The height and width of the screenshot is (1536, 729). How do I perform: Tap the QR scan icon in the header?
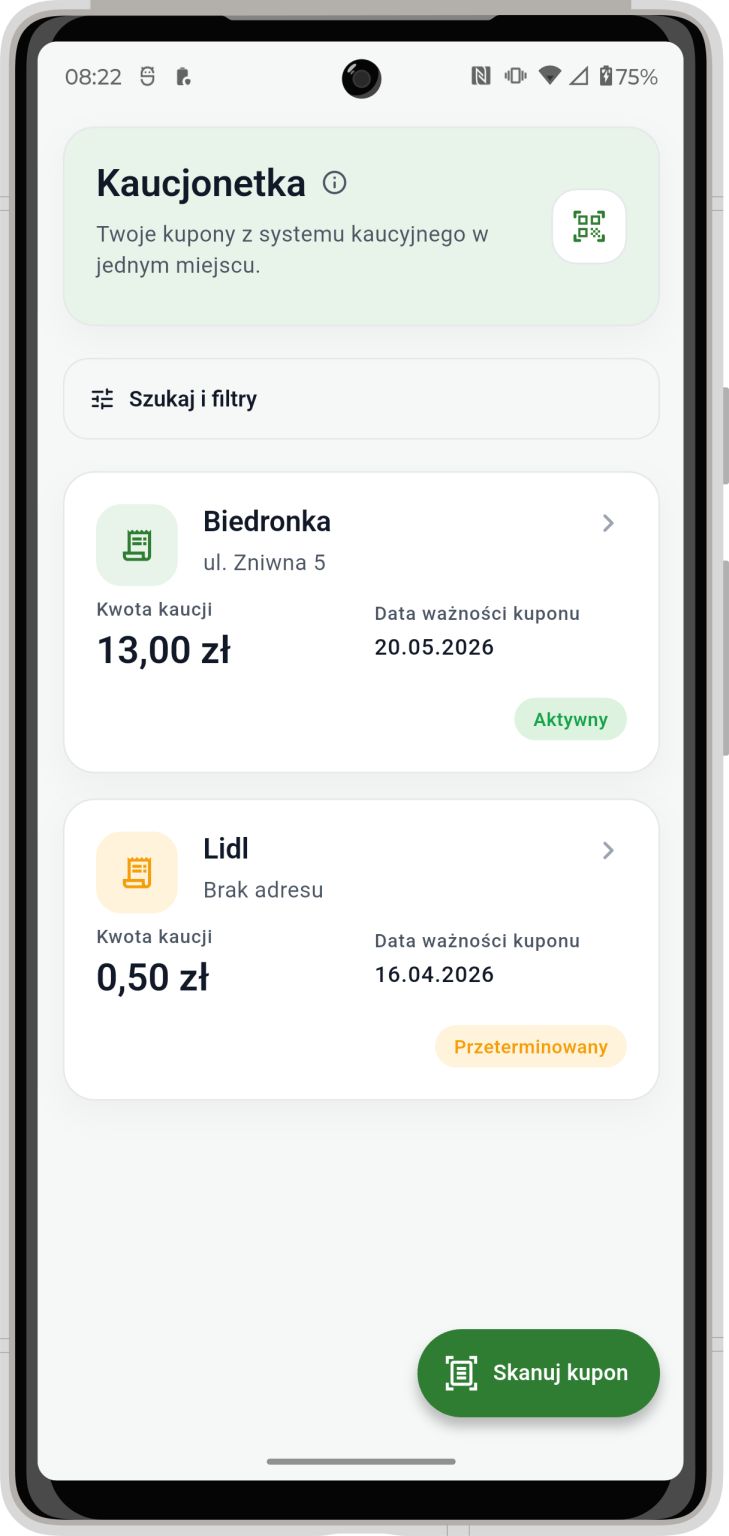[x=589, y=226]
